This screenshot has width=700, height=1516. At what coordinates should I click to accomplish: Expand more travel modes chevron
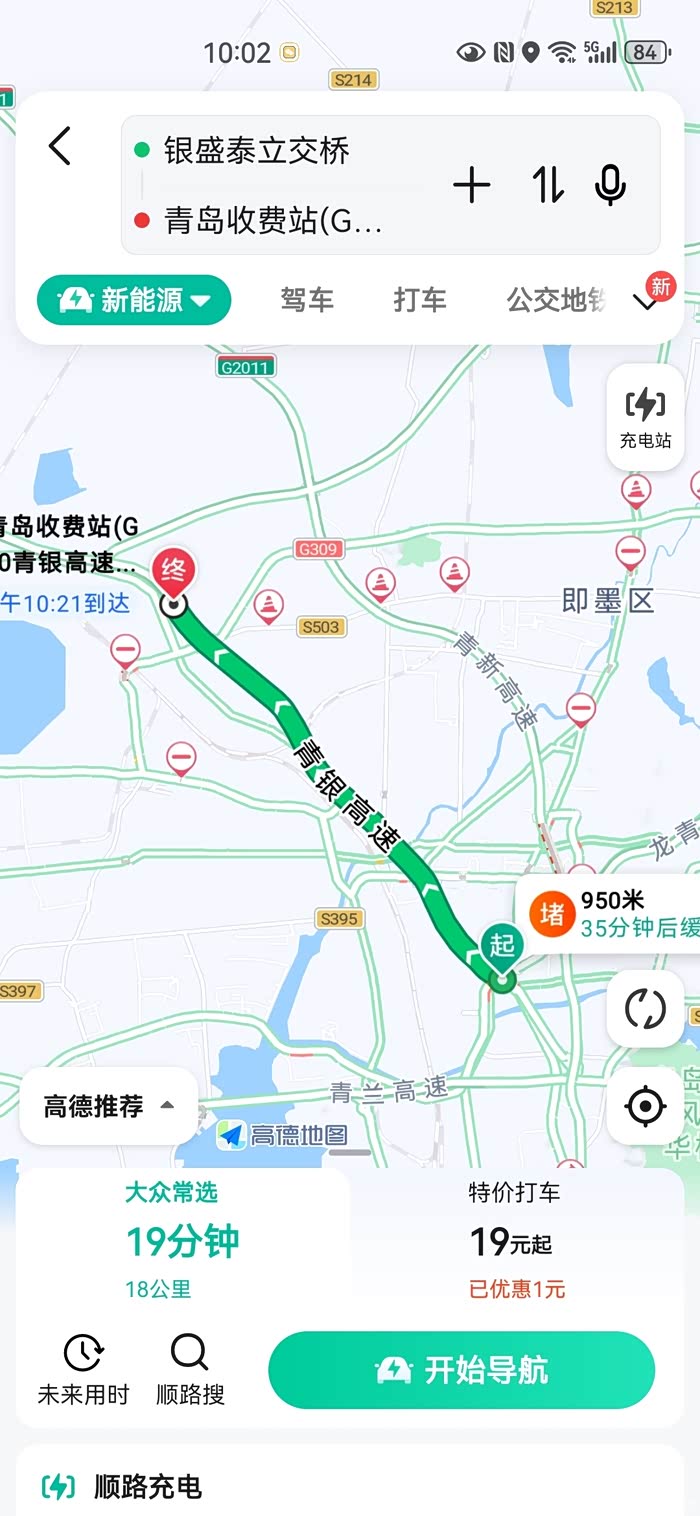647,302
